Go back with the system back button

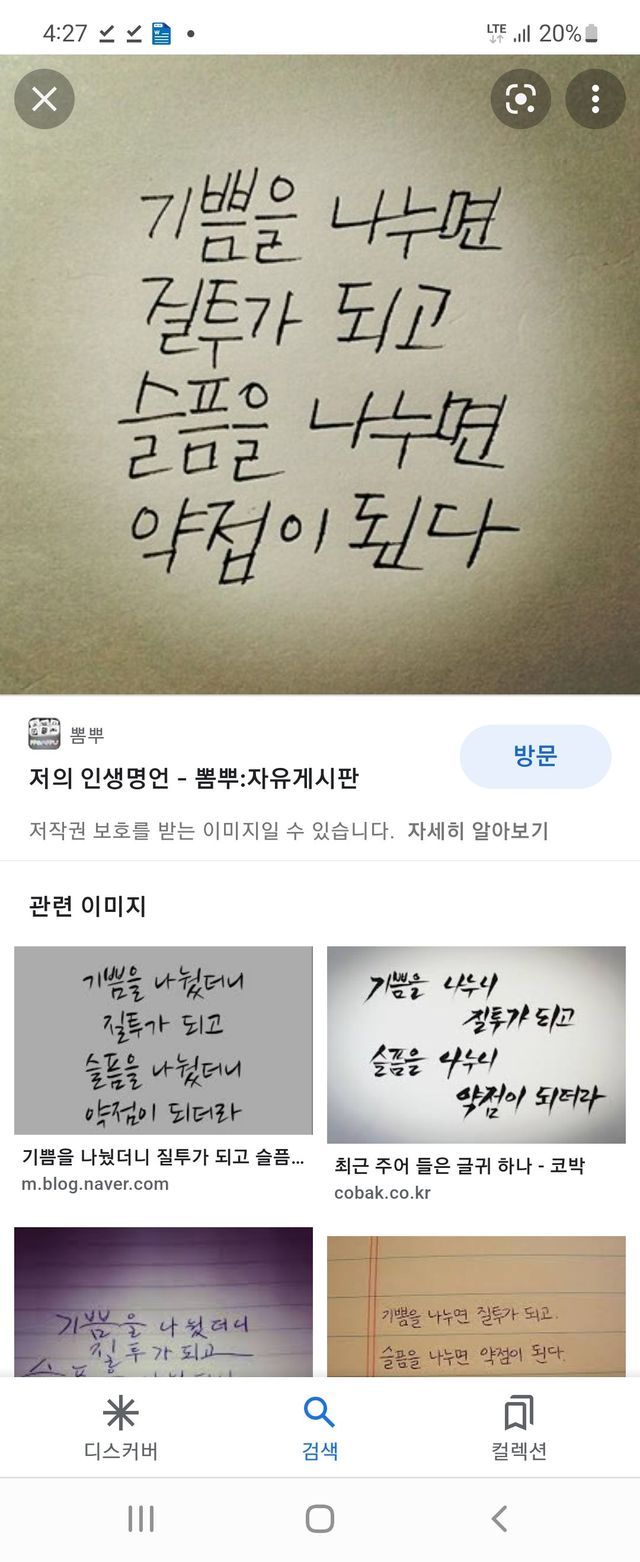(x=499, y=1520)
